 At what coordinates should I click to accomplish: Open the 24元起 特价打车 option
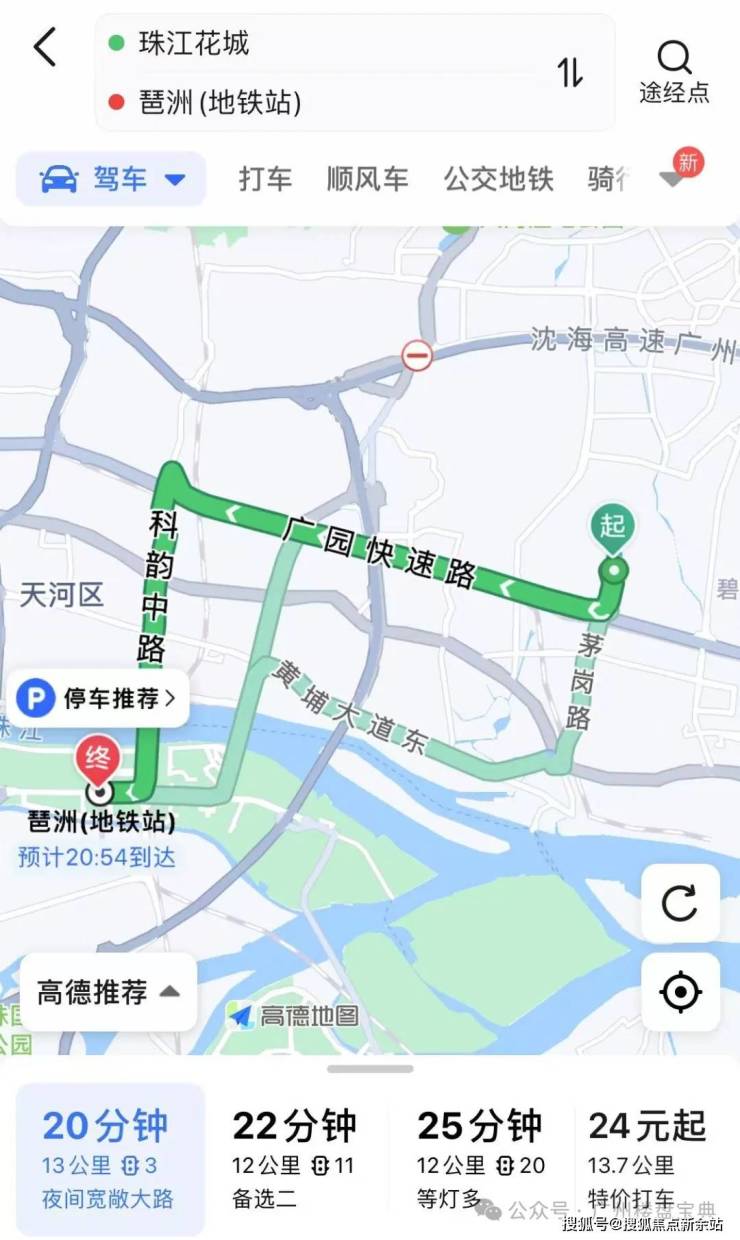pos(648,1158)
